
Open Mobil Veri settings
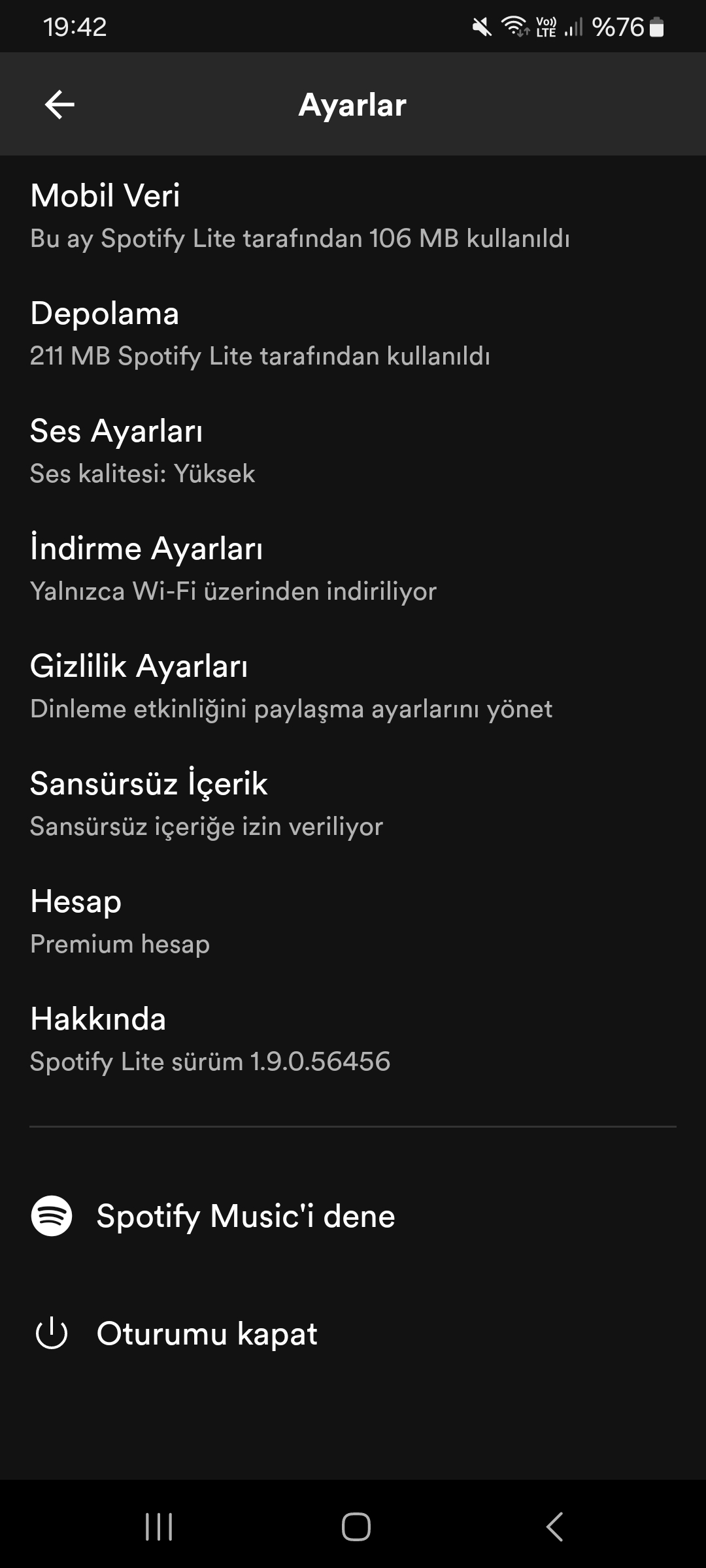[x=301, y=216]
